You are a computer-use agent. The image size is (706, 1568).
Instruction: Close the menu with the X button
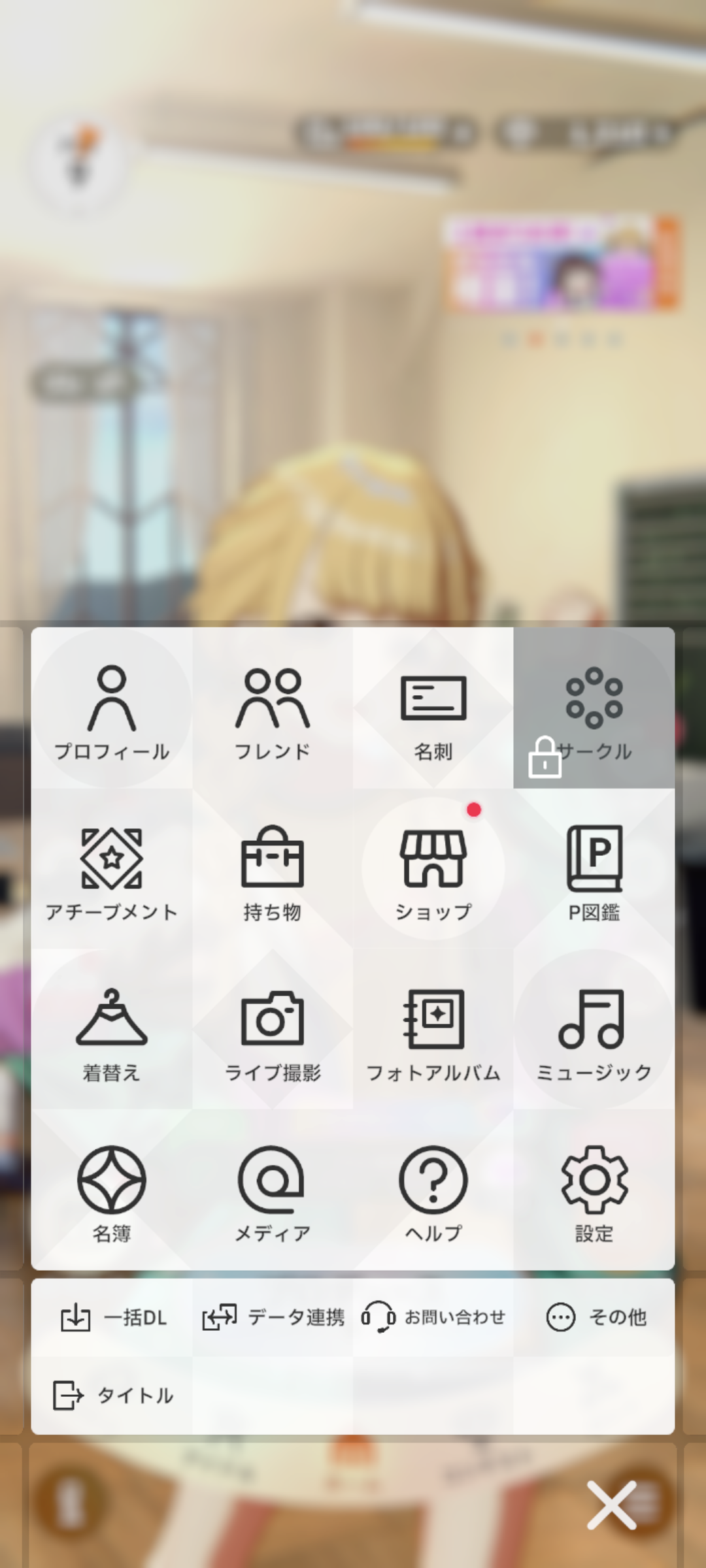(612, 1506)
